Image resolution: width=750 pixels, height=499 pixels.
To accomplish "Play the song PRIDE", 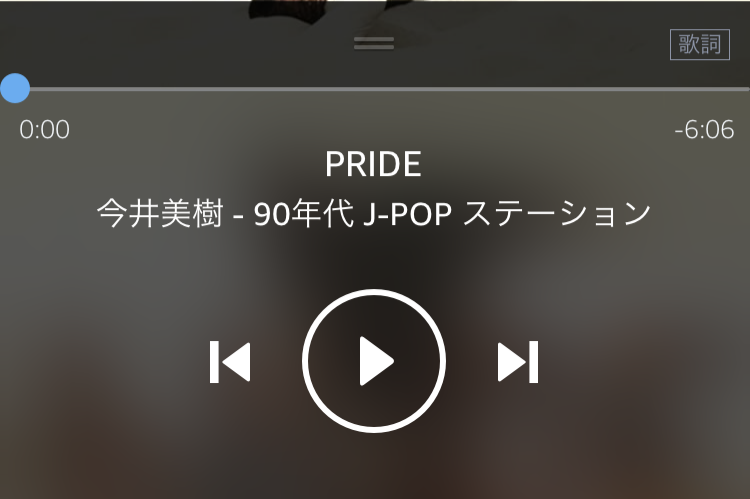I will [x=374, y=360].
